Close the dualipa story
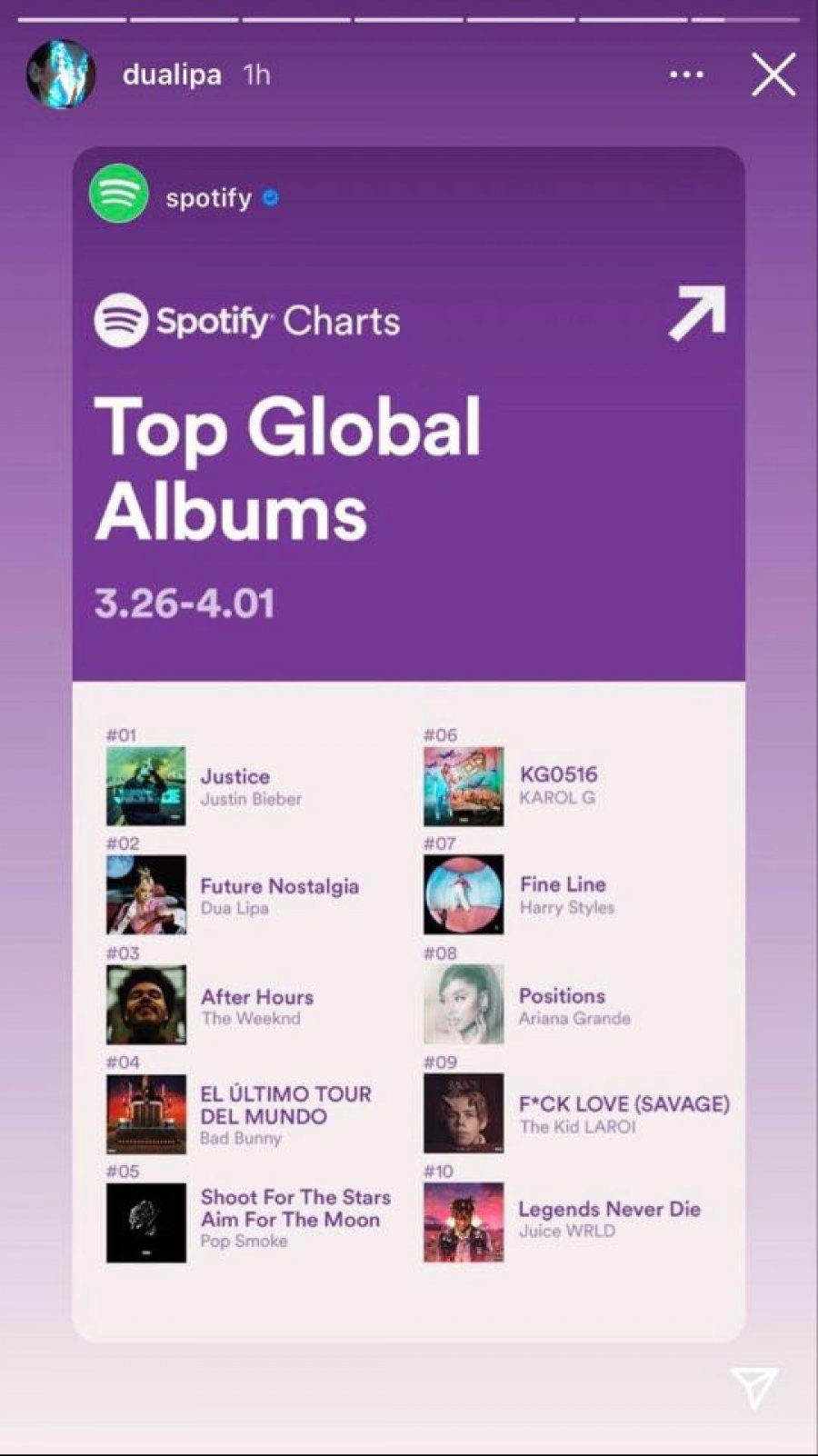Viewport: 818px width, 1456px height. pos(773,75)
